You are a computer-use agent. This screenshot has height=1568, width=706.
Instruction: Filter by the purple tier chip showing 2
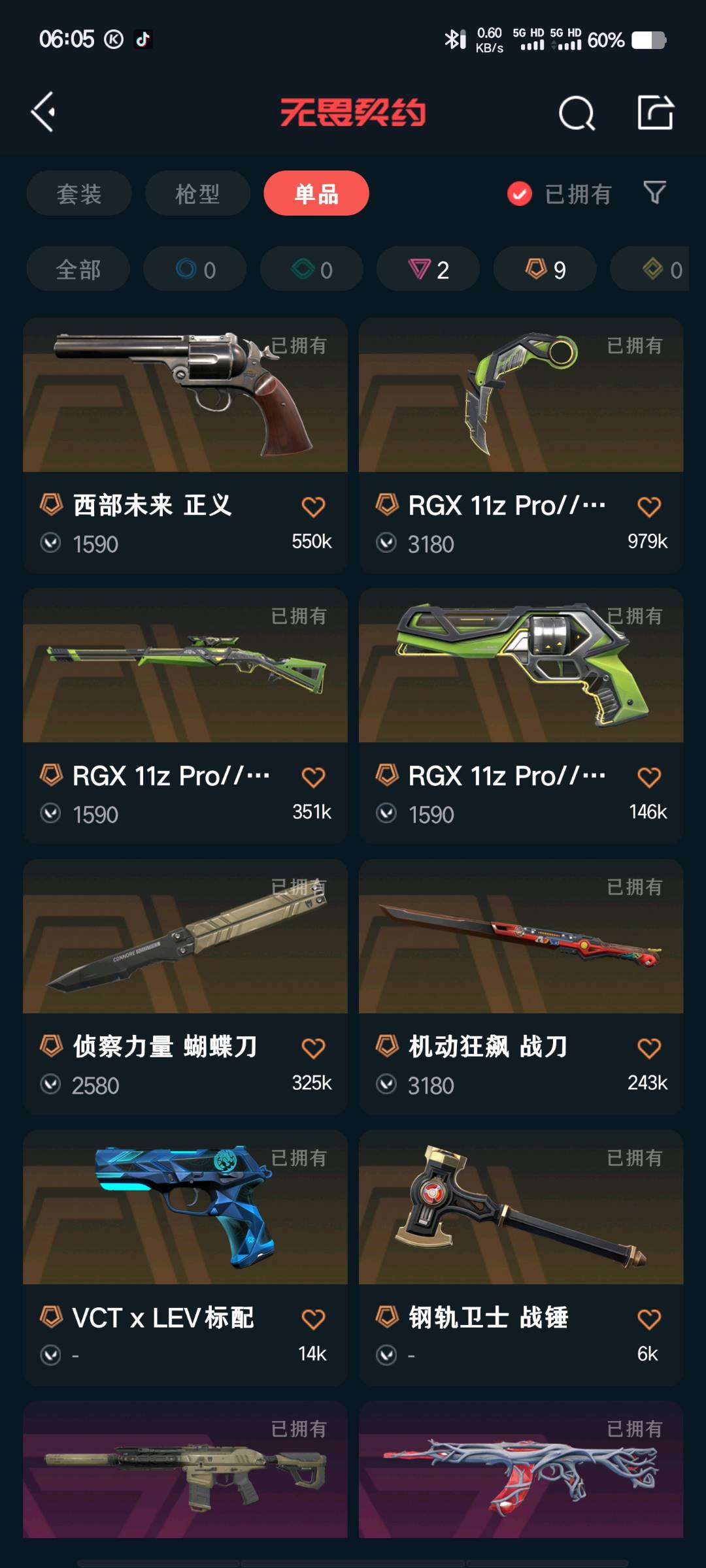pyautogui.click(x=428, y=269)
